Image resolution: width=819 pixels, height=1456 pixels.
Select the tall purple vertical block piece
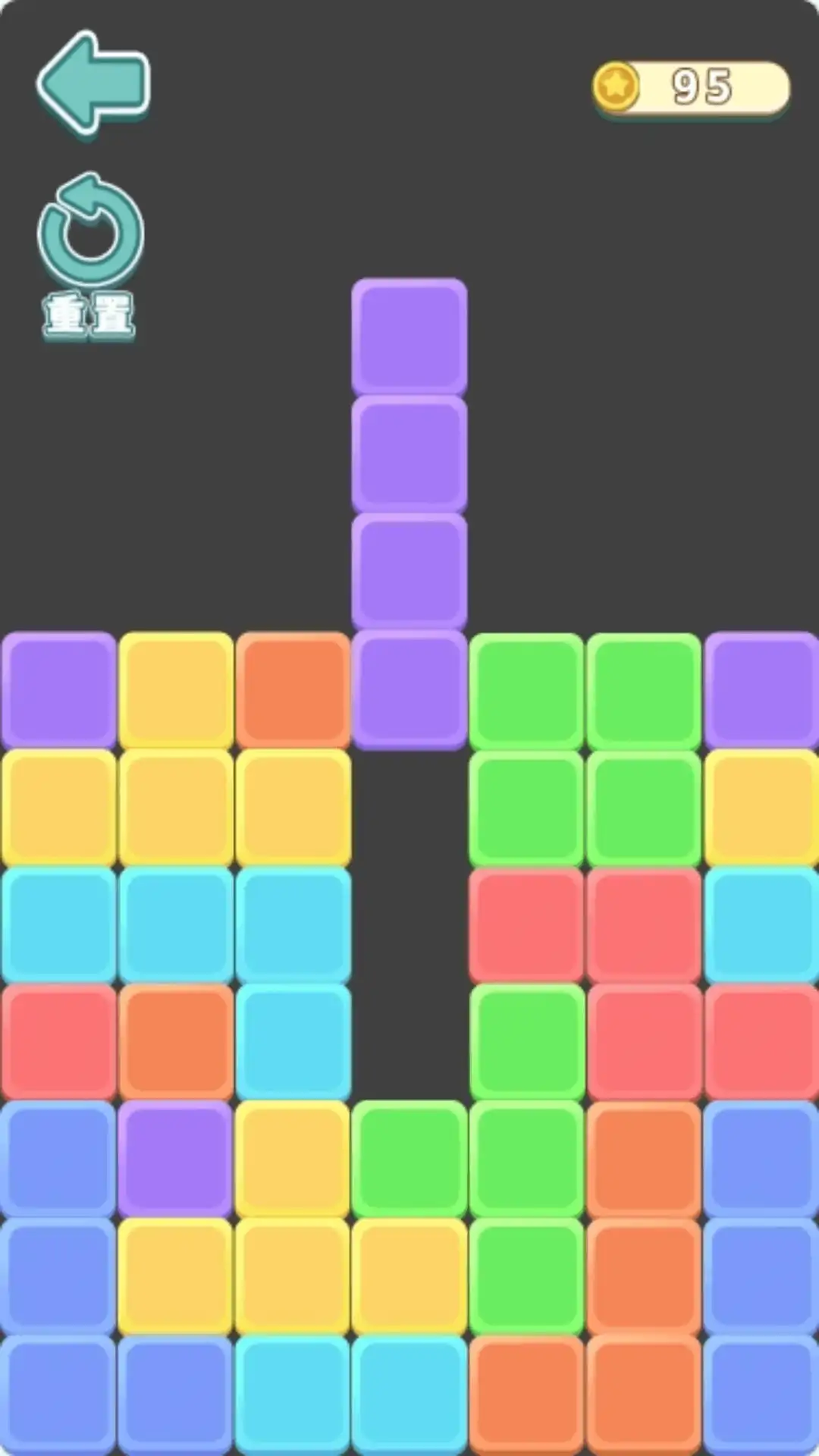coord(409,512)
